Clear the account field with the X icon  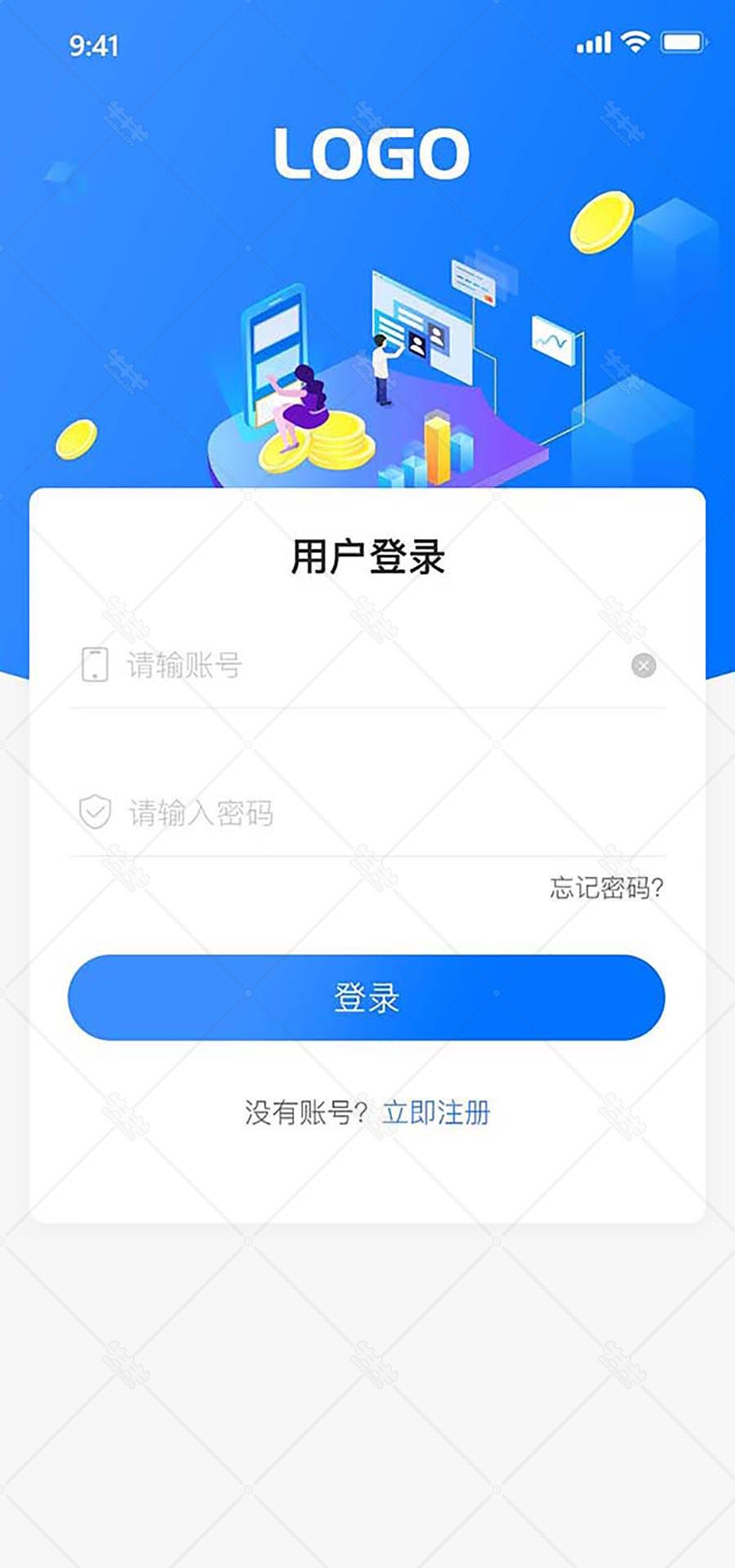pyautogui.click(x=644, y=666)
